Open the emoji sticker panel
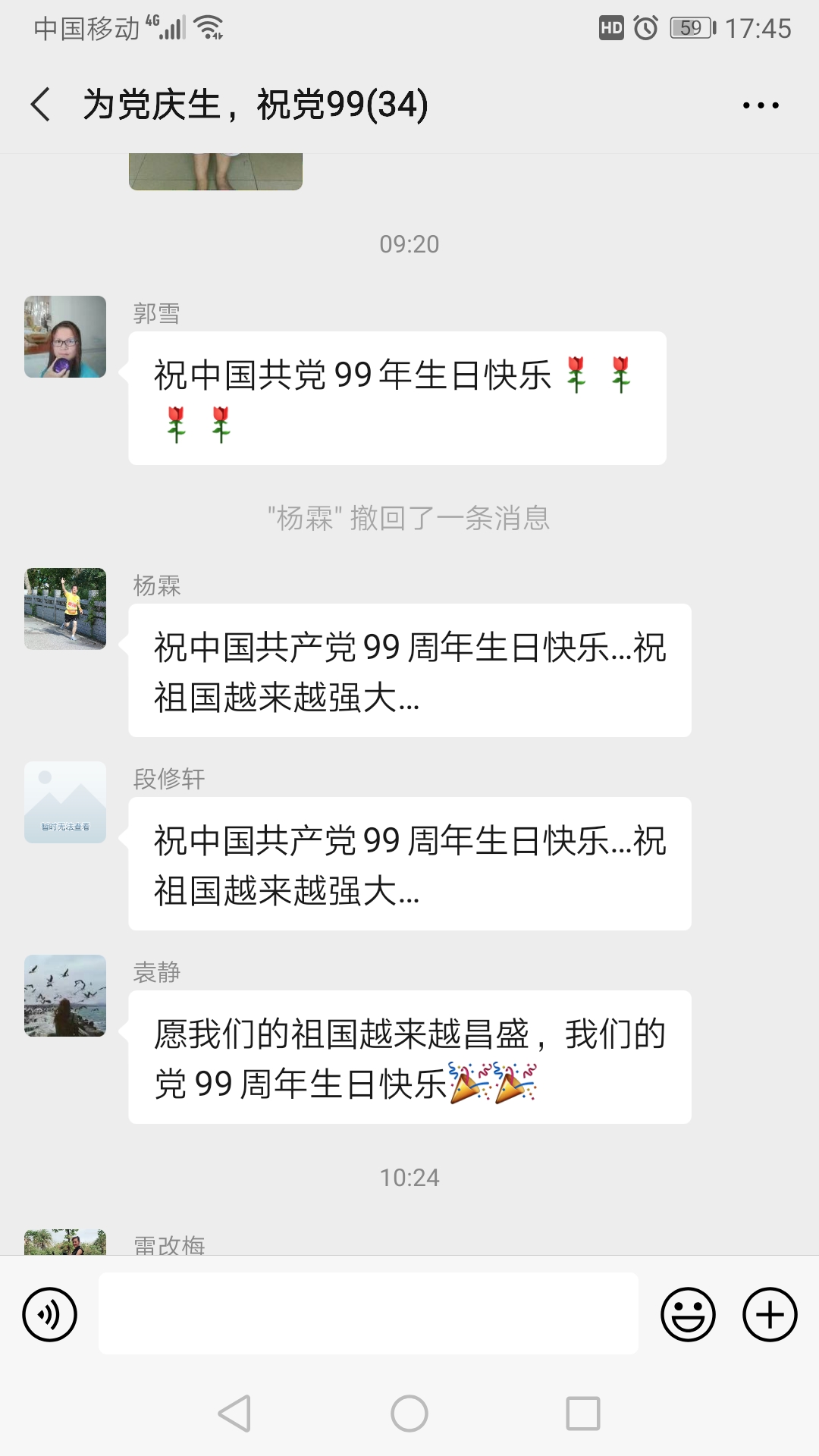The image size is (819, 1456). pyautogui.click(x=688, y=1314)
